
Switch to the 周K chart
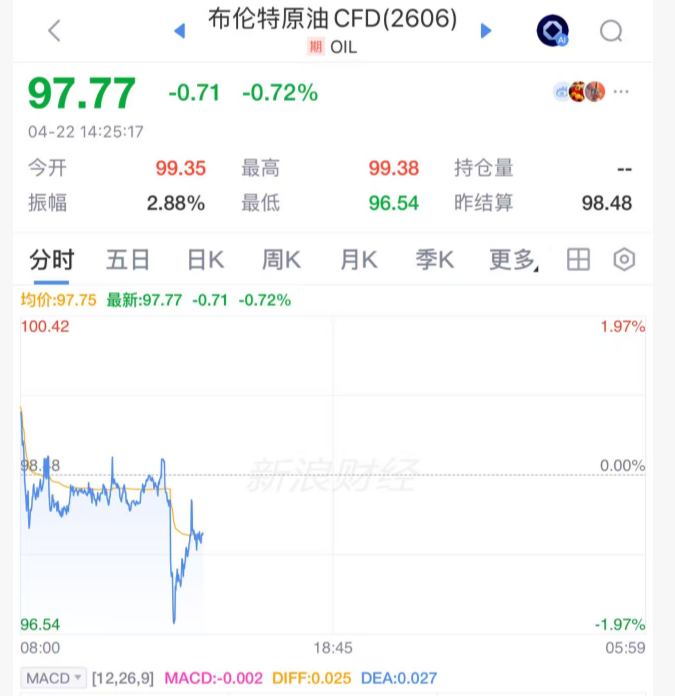click(x=281, y=261)
